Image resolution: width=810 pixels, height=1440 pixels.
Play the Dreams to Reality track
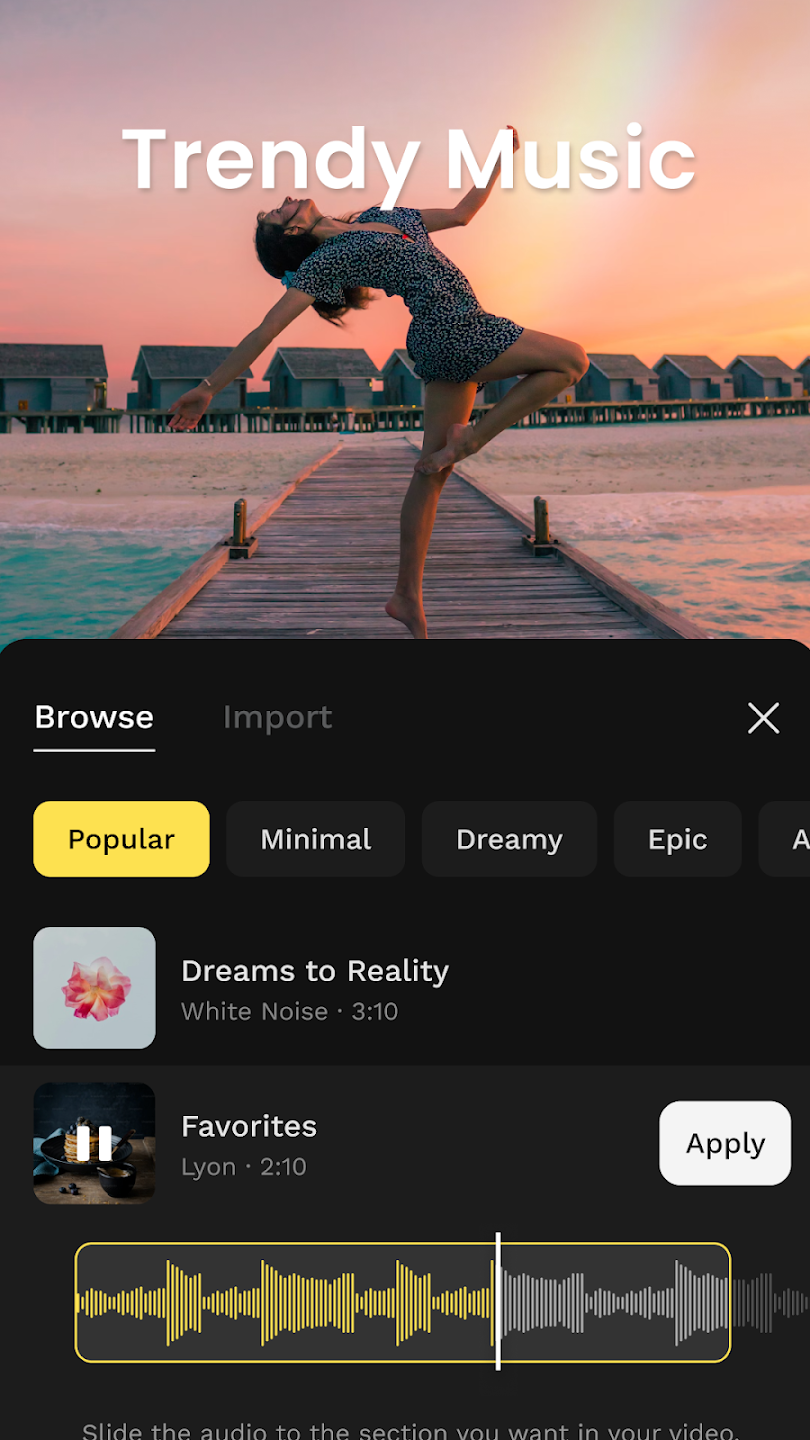pos(94,988)
